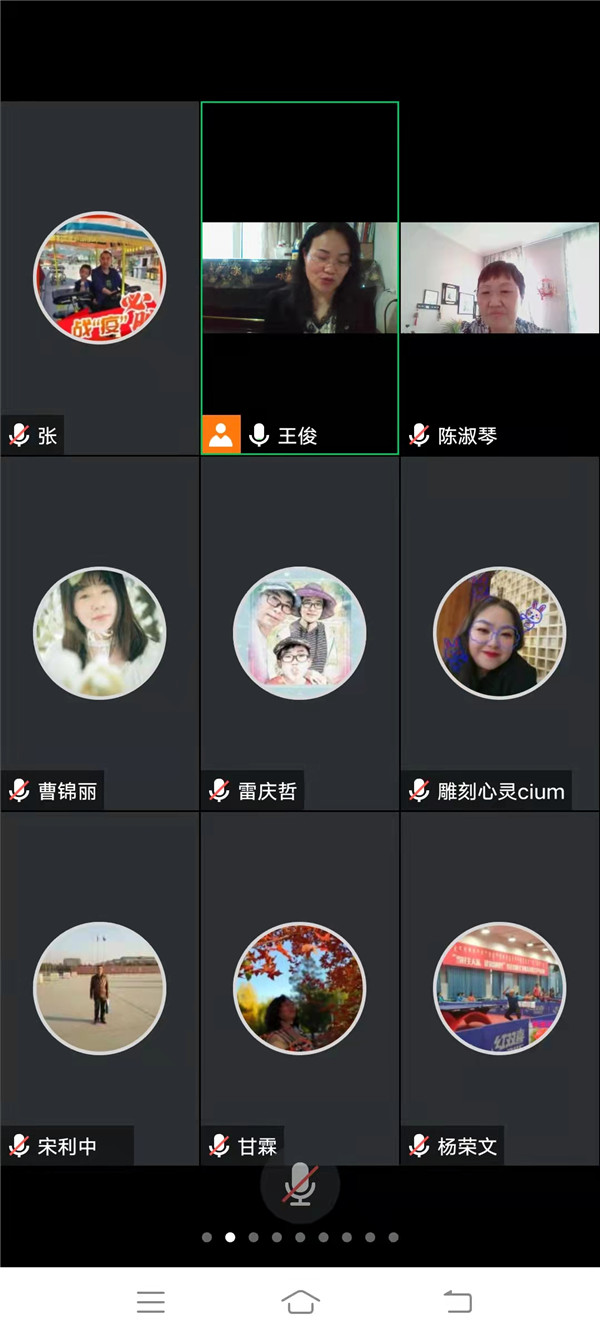Open 杨荣文's participant tile
Viewport: 600px width, 1337px height.
tap(500, 989)
